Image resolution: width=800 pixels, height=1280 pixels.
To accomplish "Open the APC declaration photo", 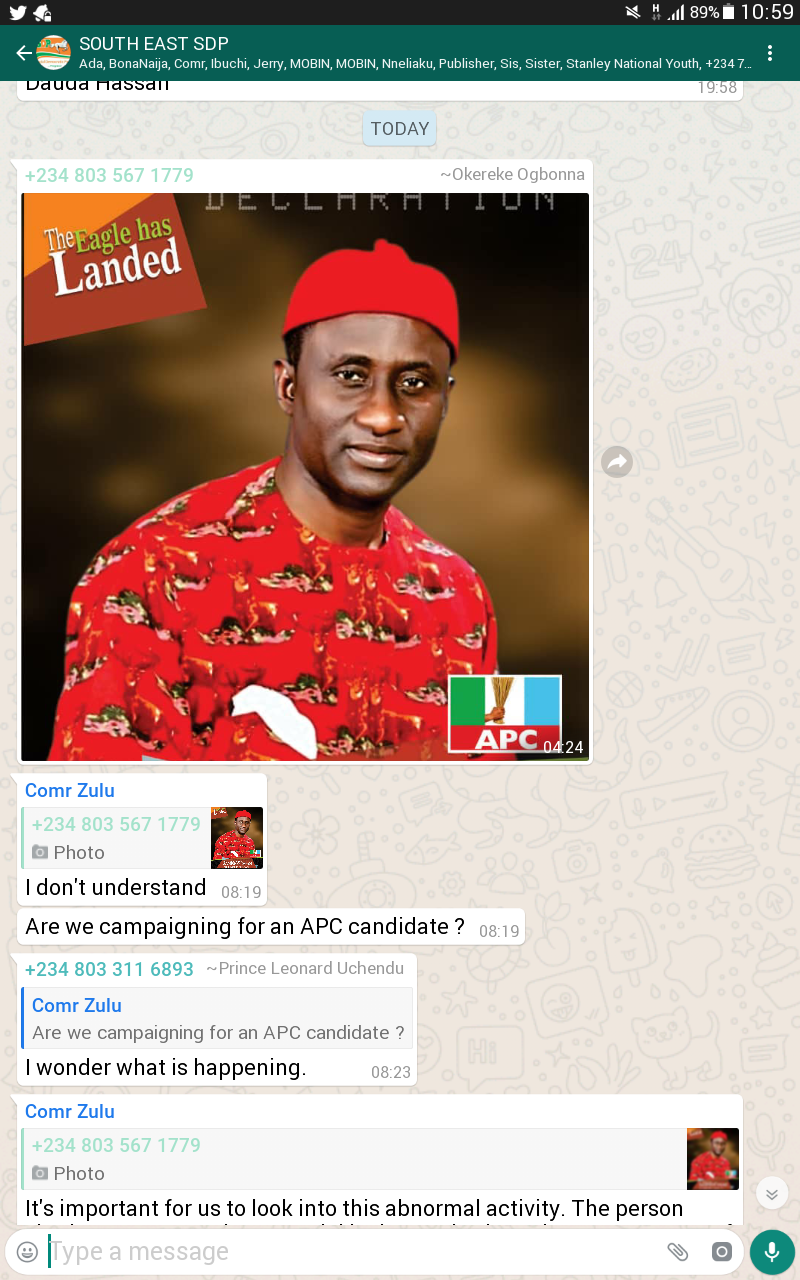I will tap(305, 477).
